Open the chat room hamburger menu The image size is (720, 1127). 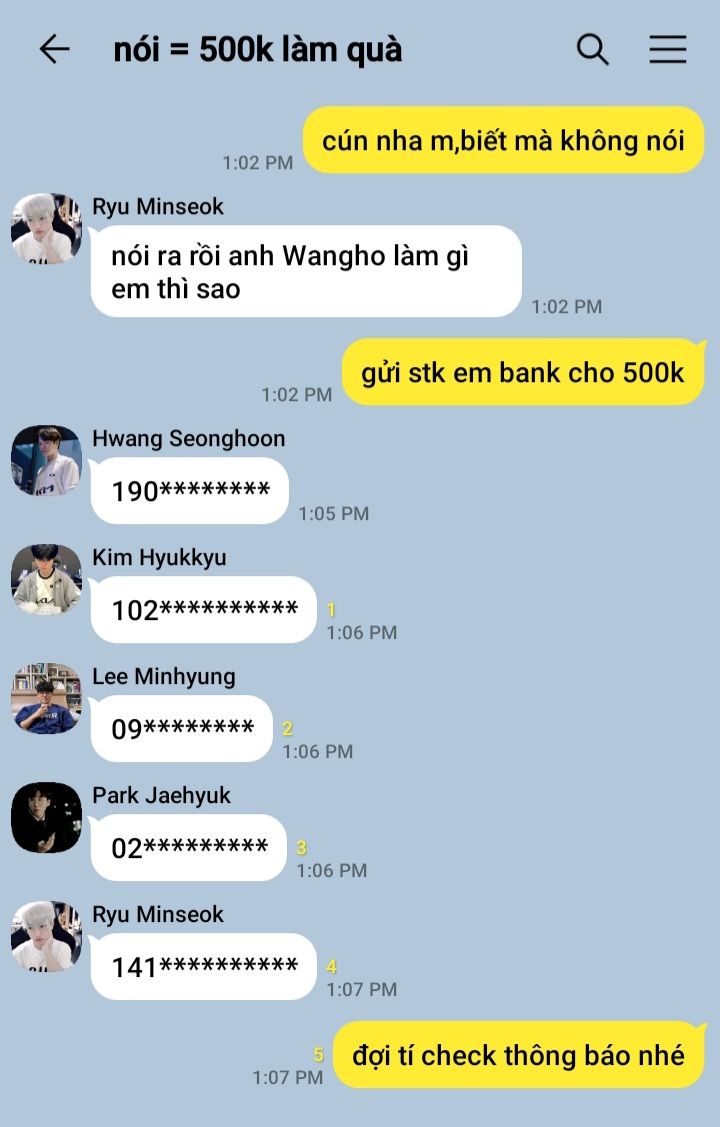tap(667, 49)
